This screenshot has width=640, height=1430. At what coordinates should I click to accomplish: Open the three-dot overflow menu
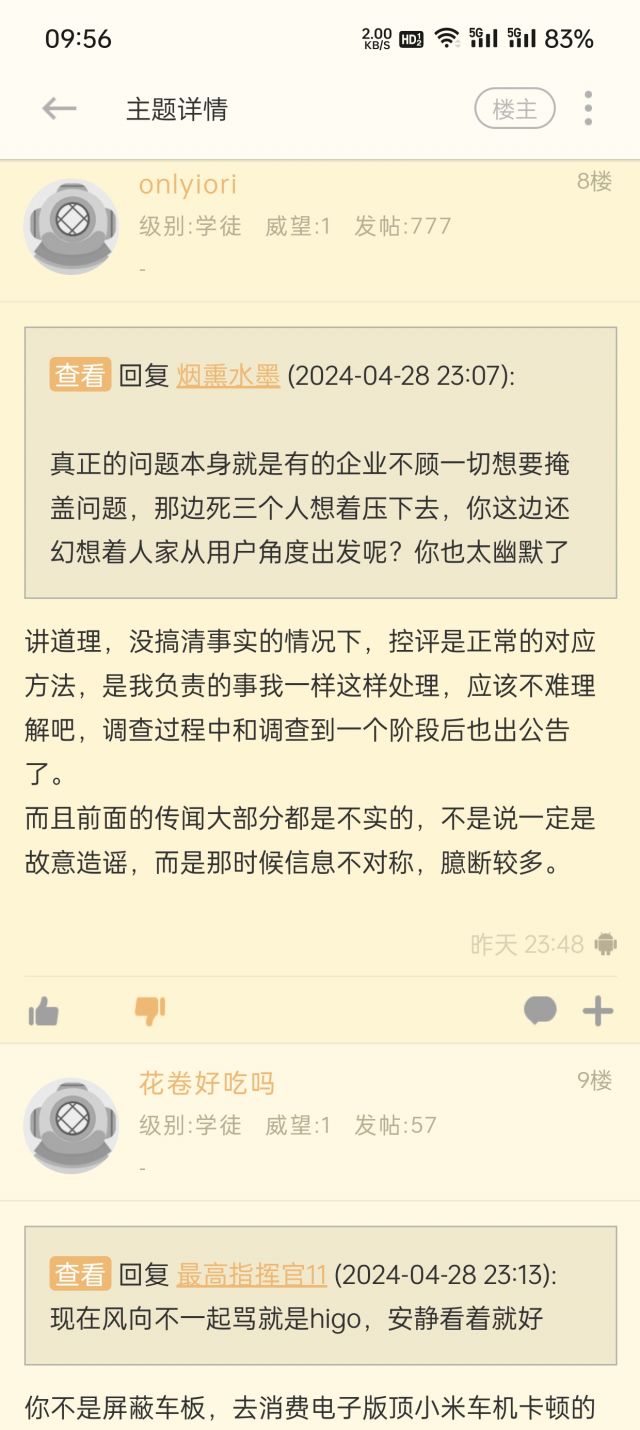pos(588,109)
